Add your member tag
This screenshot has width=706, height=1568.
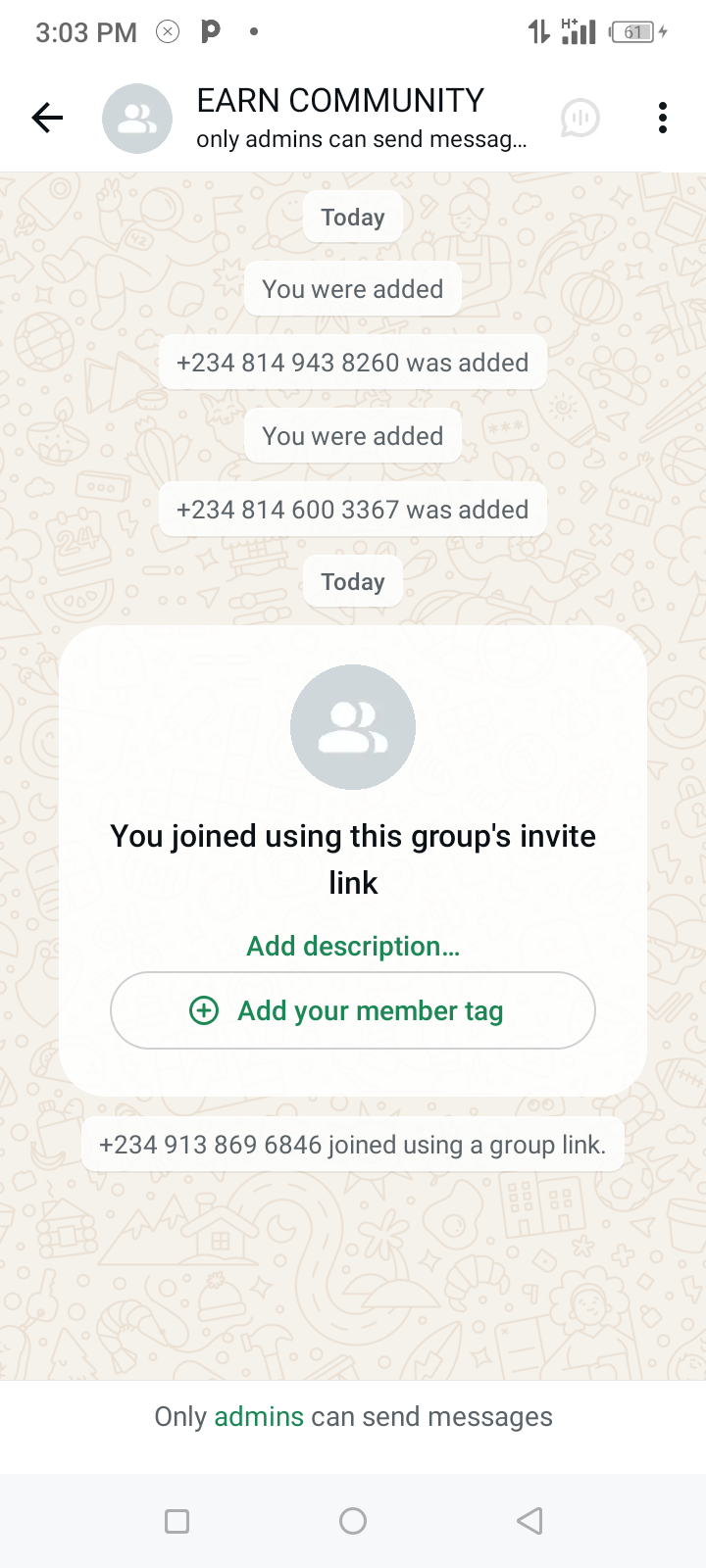coord(353,1010)
